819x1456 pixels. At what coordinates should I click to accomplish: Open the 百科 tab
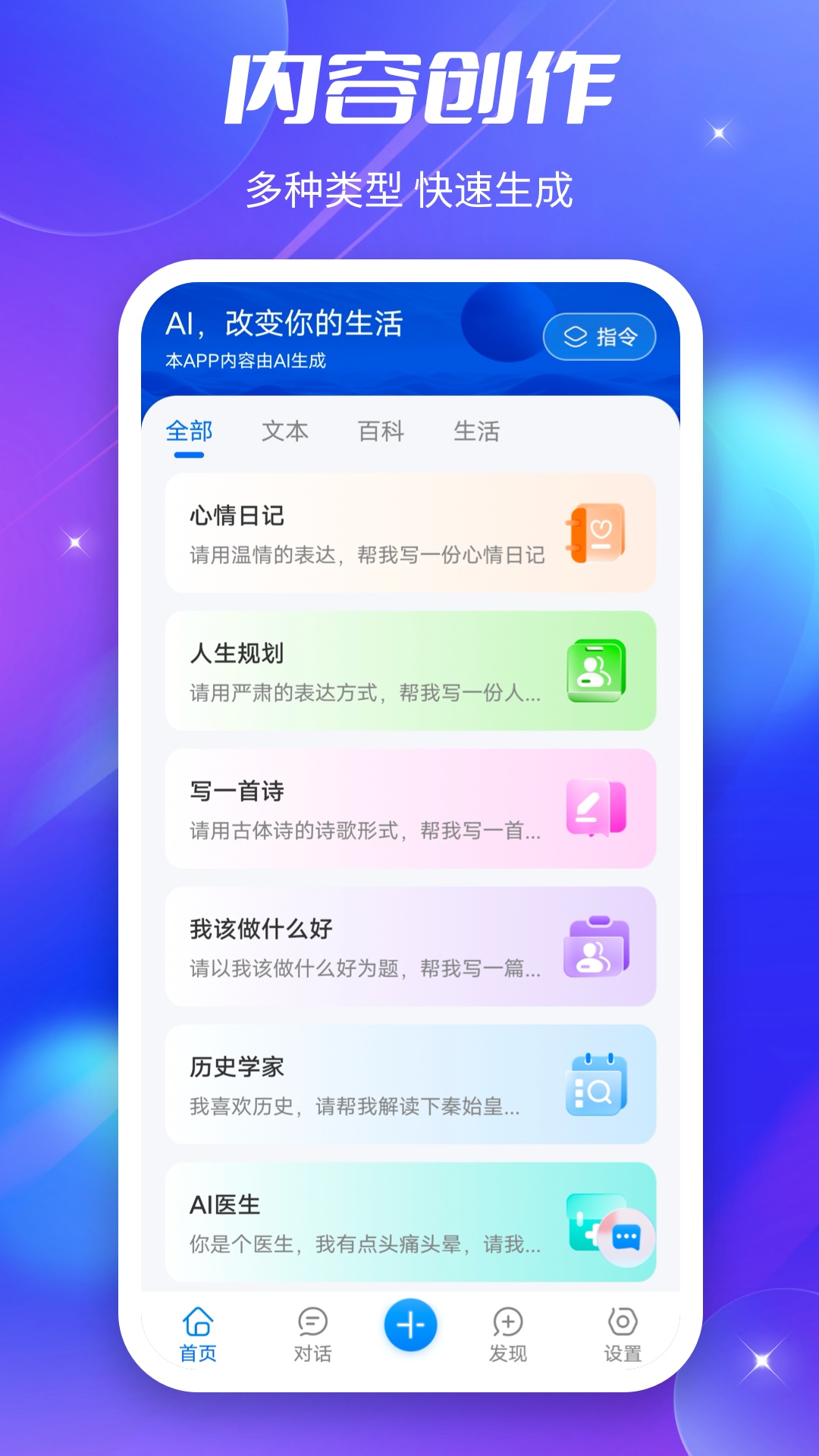point(382,431)
